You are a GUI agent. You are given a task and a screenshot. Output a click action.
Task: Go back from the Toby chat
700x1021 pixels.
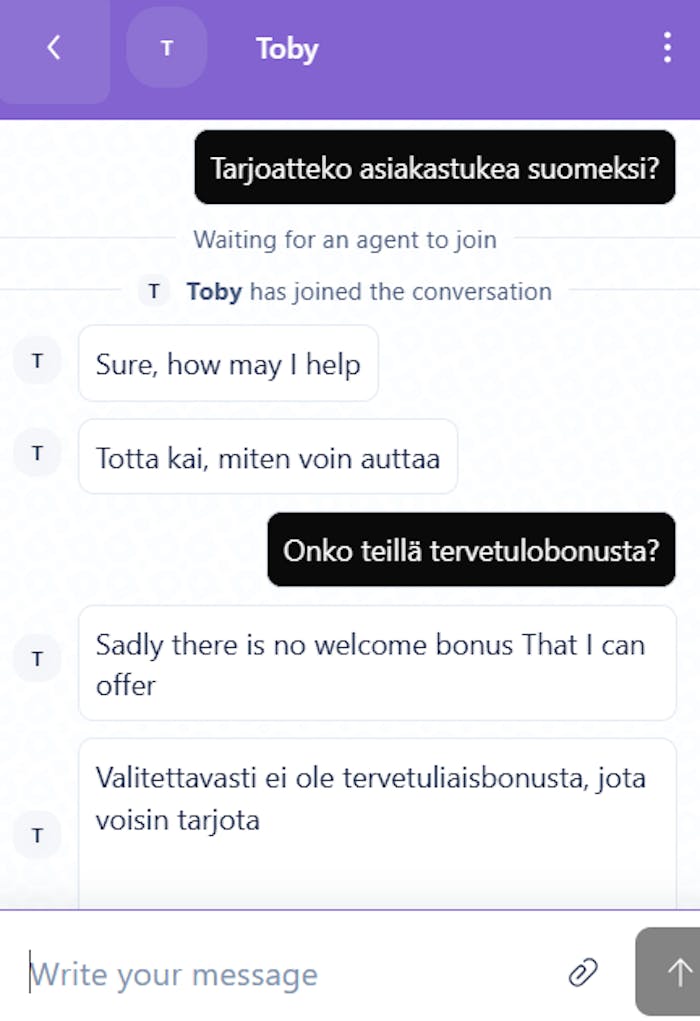[x=54, y=48]
